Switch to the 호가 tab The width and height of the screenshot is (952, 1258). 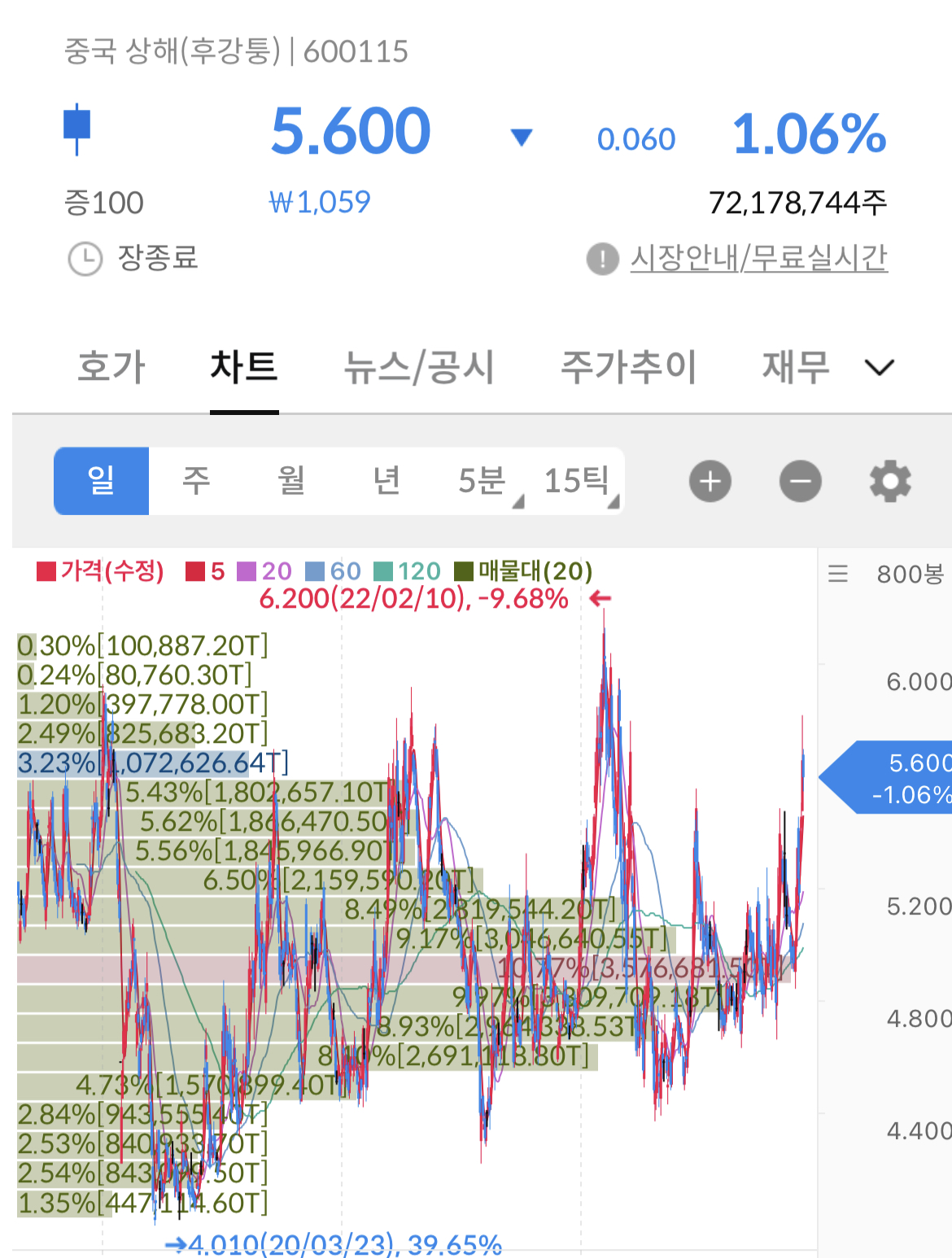coord(111,367)
